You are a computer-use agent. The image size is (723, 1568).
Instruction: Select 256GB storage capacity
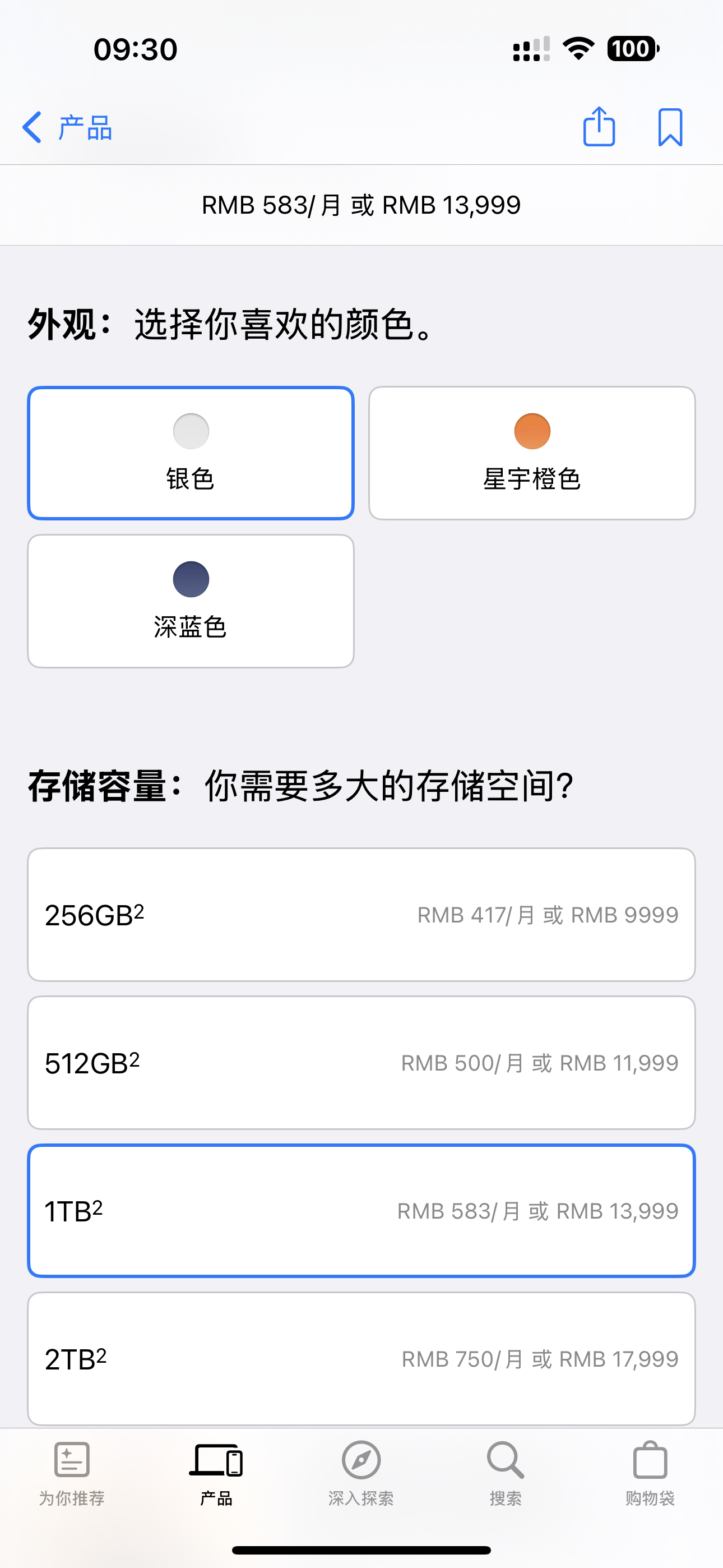(361, 914)
